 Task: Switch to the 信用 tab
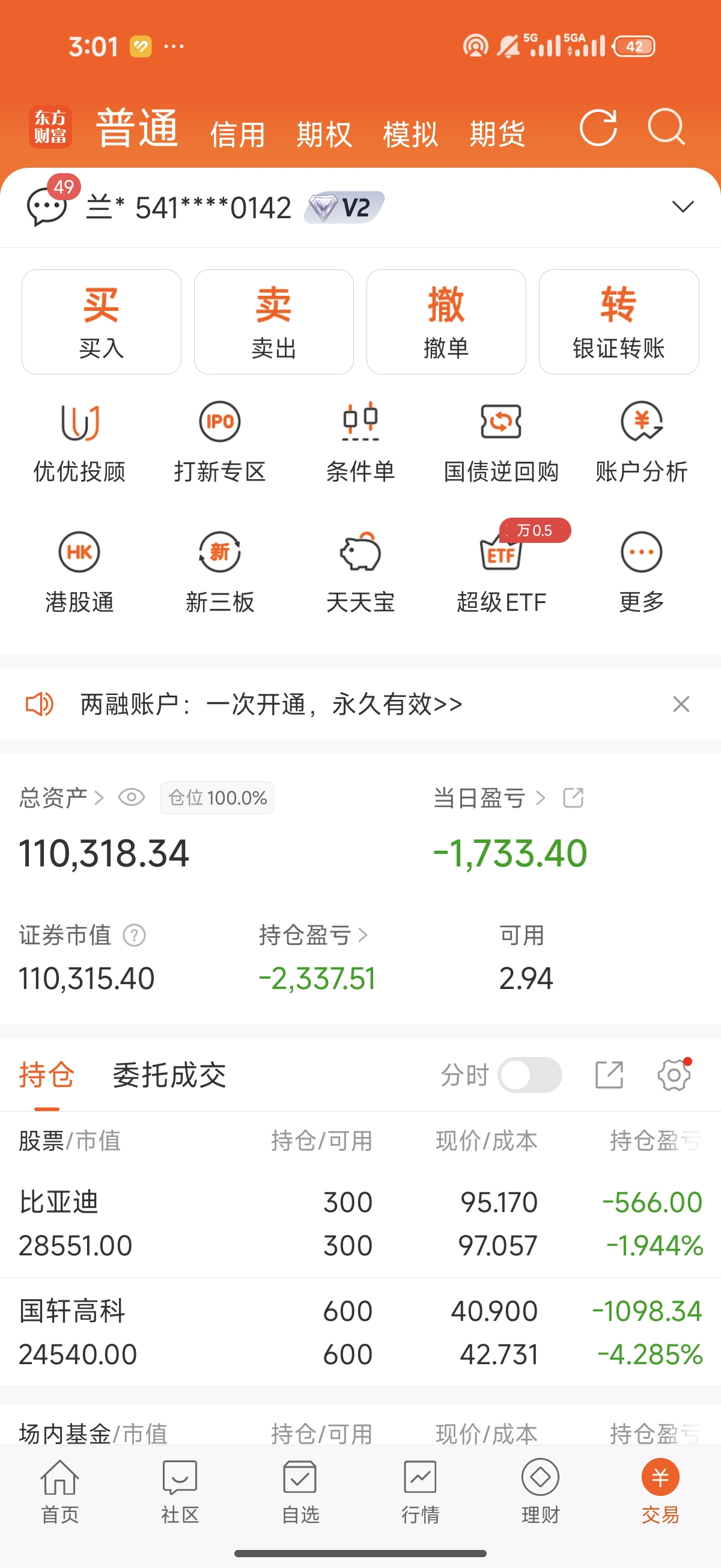(x=238, y=134)
